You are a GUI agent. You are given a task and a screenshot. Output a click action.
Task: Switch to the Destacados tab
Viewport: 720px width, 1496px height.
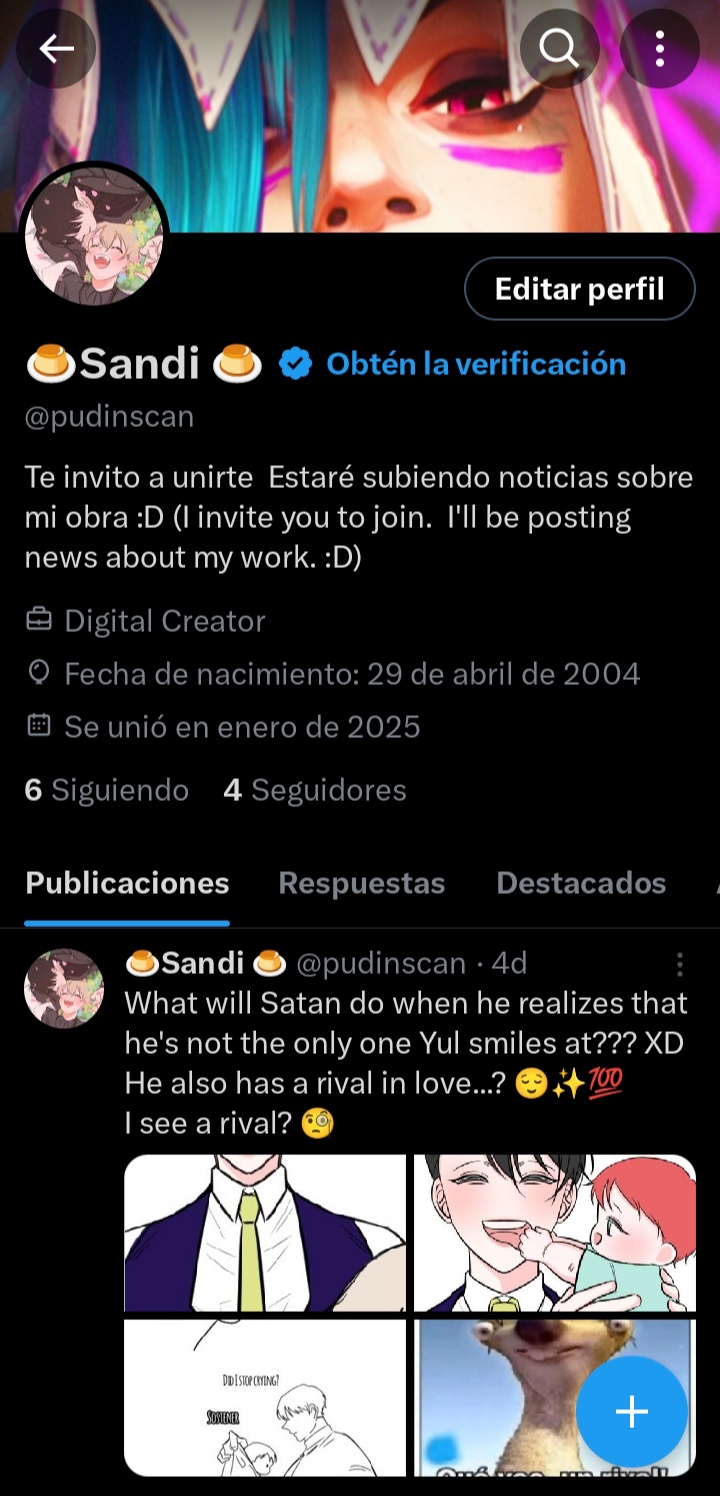581,883
